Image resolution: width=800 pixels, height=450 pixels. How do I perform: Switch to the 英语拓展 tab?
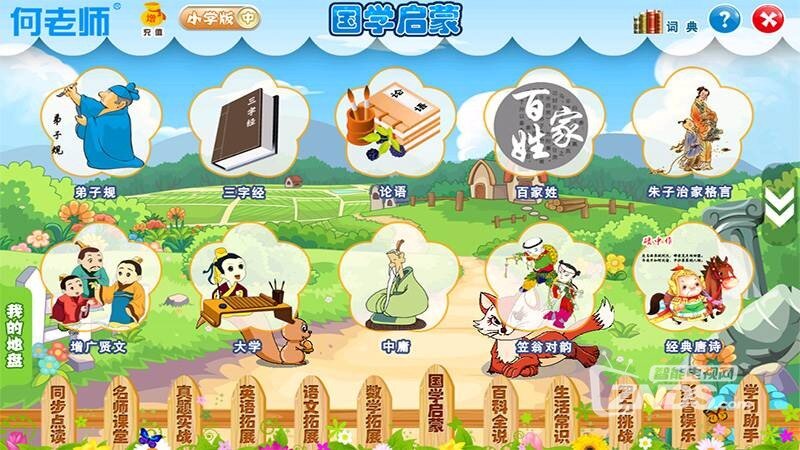point(246,410)
